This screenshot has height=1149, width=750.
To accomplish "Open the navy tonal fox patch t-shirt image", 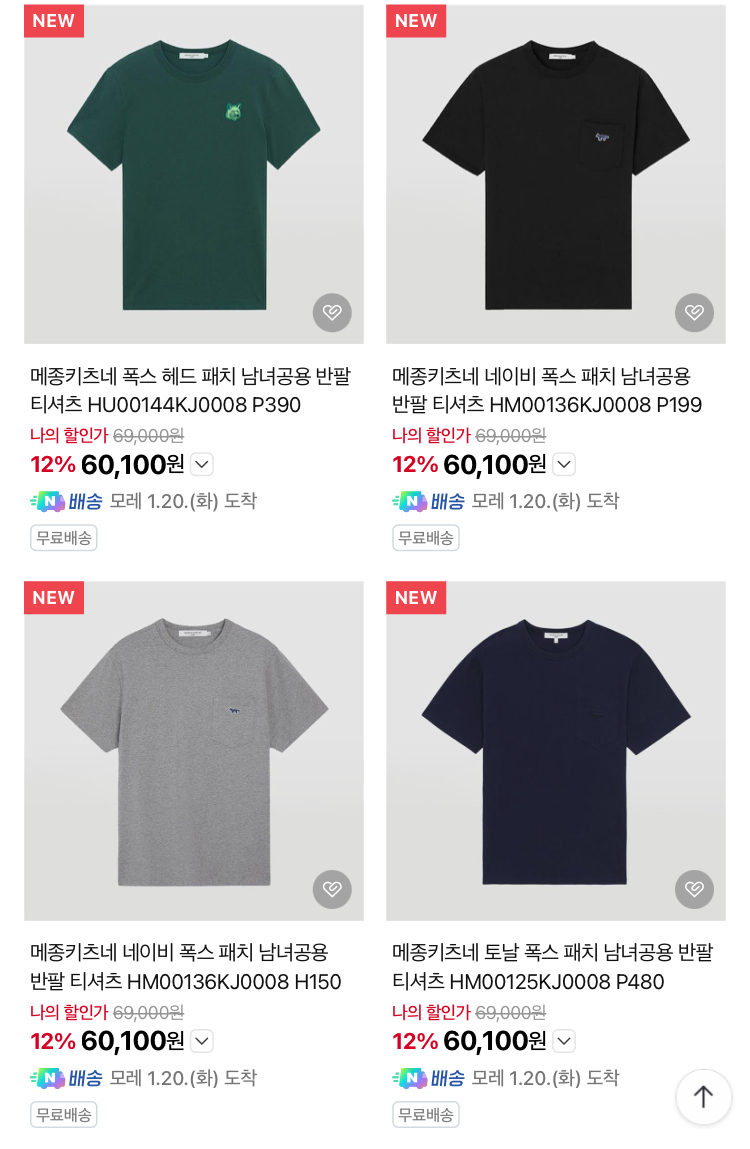I will pyautogui.click(x=555, y=750).
